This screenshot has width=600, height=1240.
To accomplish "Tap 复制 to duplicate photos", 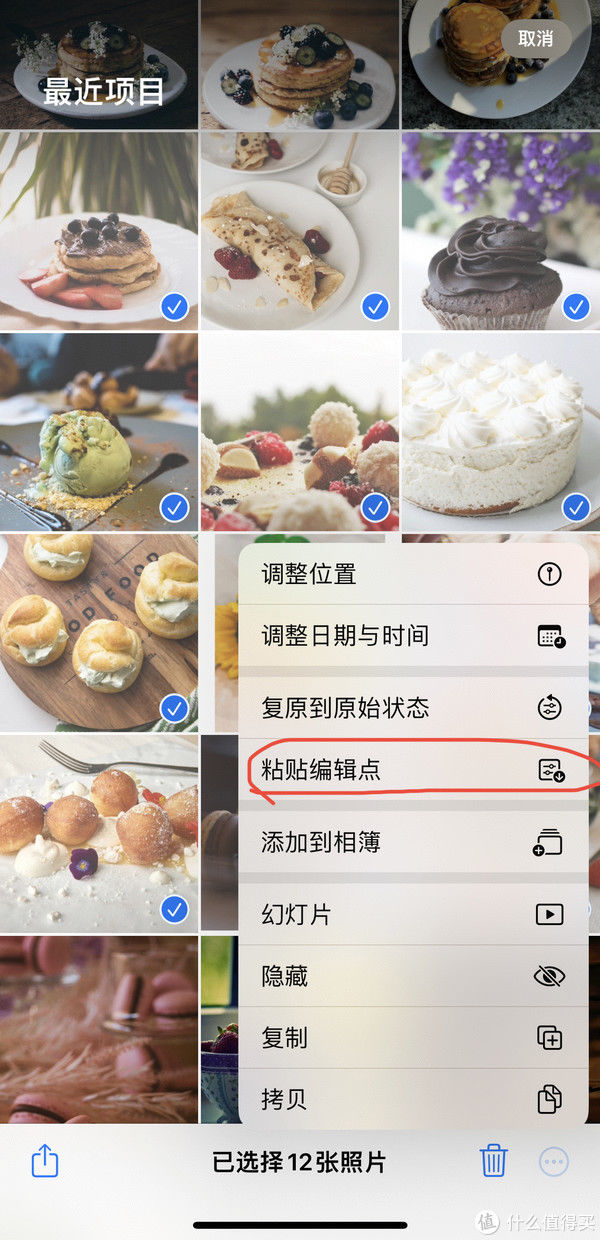I will click(412, 1038).
